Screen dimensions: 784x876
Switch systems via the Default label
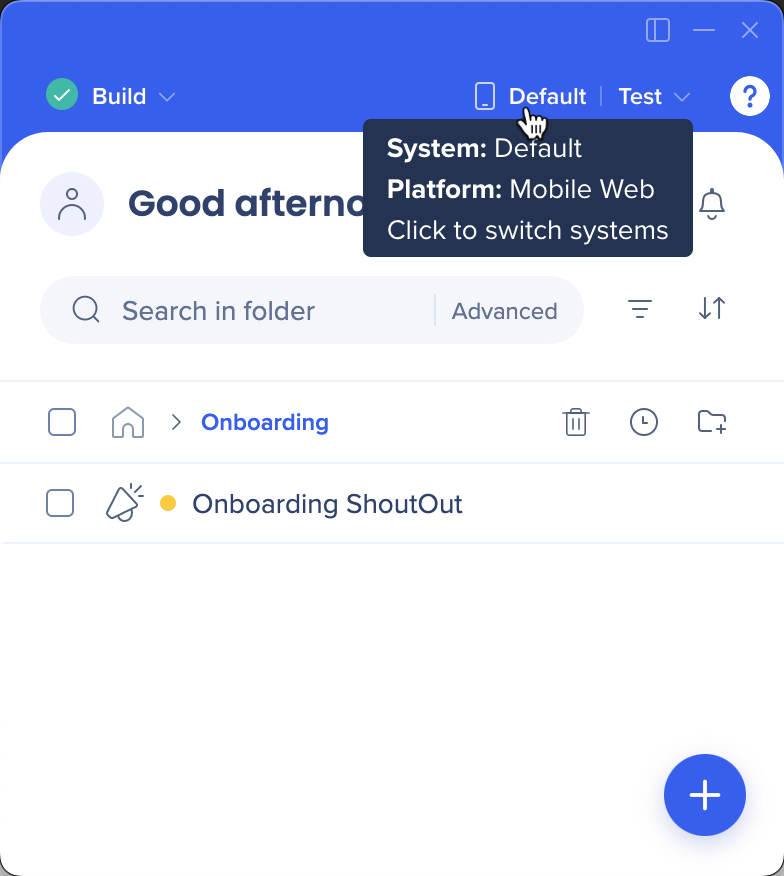click(547, 96)
